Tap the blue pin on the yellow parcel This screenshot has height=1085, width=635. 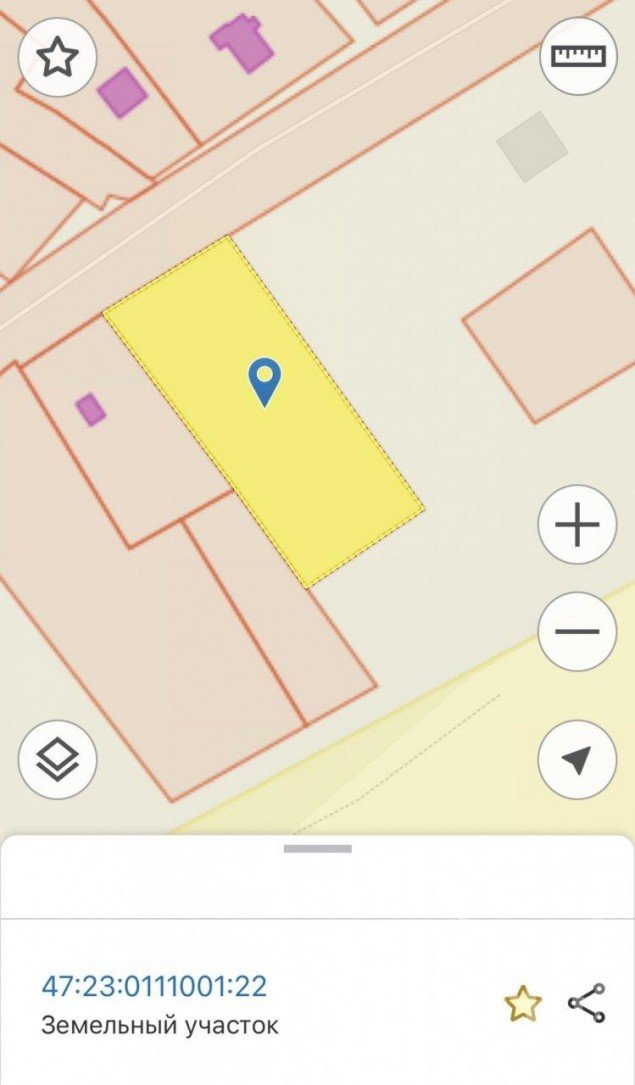[264, 382]
